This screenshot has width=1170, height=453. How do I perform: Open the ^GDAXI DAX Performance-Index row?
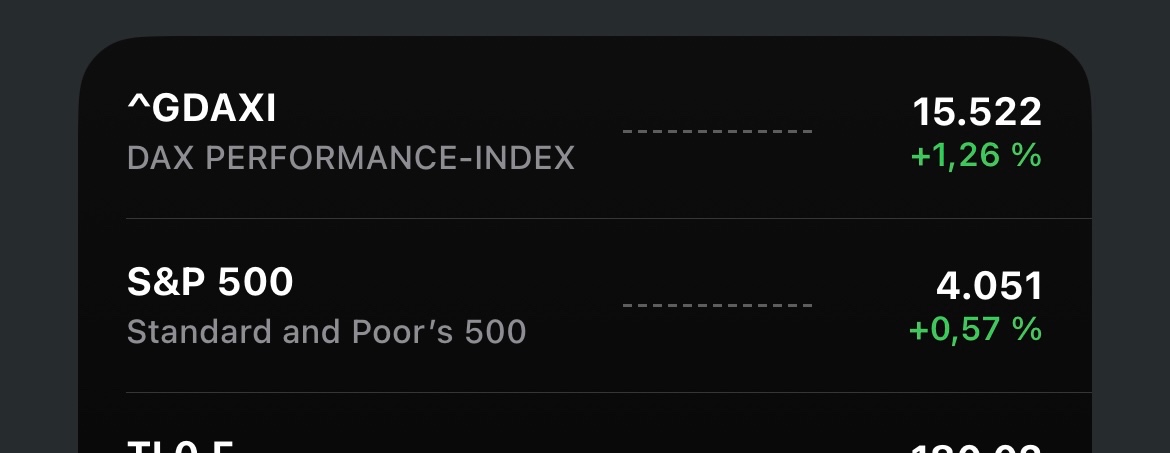[584, 132]
